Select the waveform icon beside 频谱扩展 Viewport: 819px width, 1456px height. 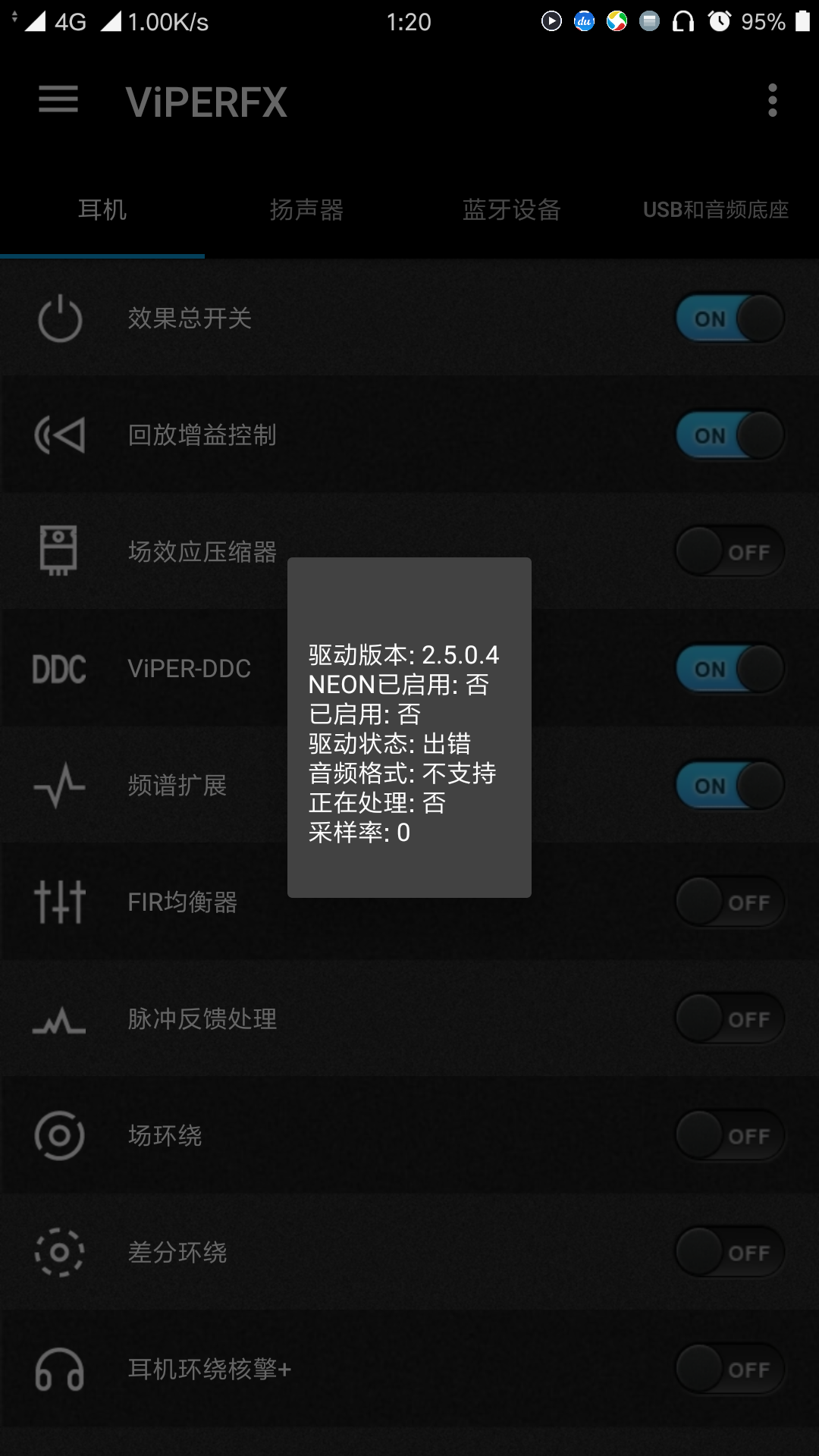59,786
